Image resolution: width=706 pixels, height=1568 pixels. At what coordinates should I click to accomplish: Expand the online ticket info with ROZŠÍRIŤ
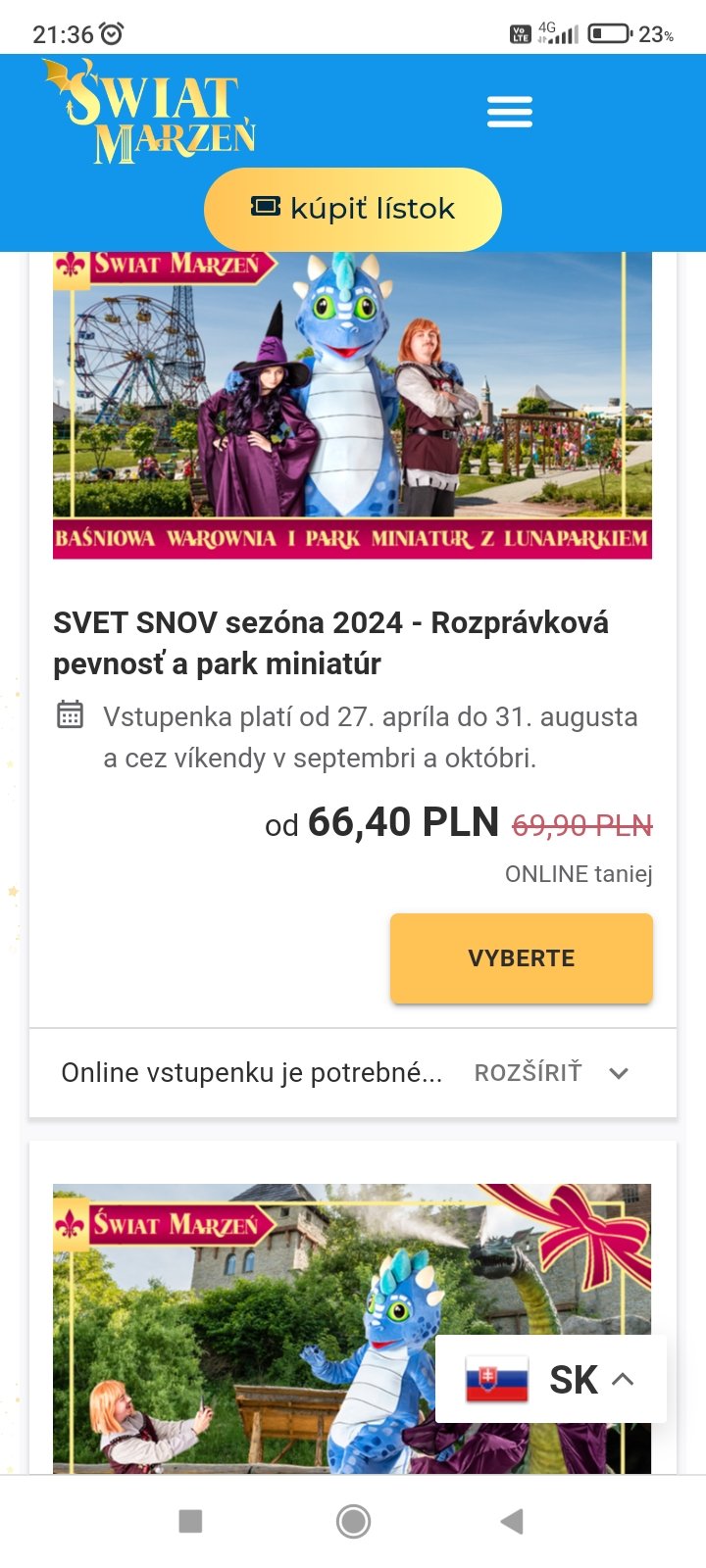549,1073
